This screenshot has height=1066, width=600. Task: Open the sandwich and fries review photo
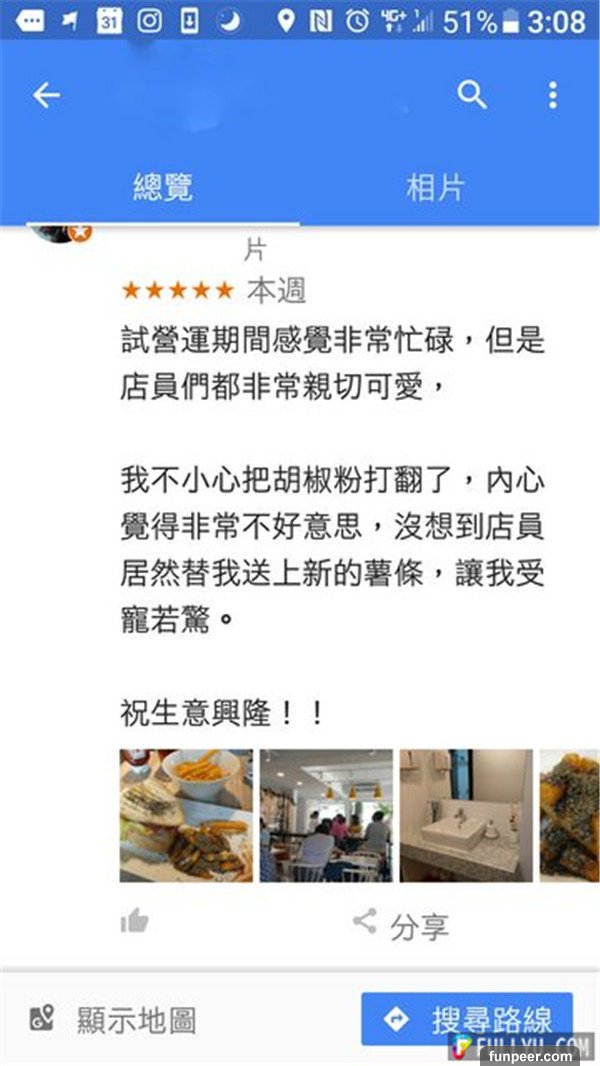186,815
